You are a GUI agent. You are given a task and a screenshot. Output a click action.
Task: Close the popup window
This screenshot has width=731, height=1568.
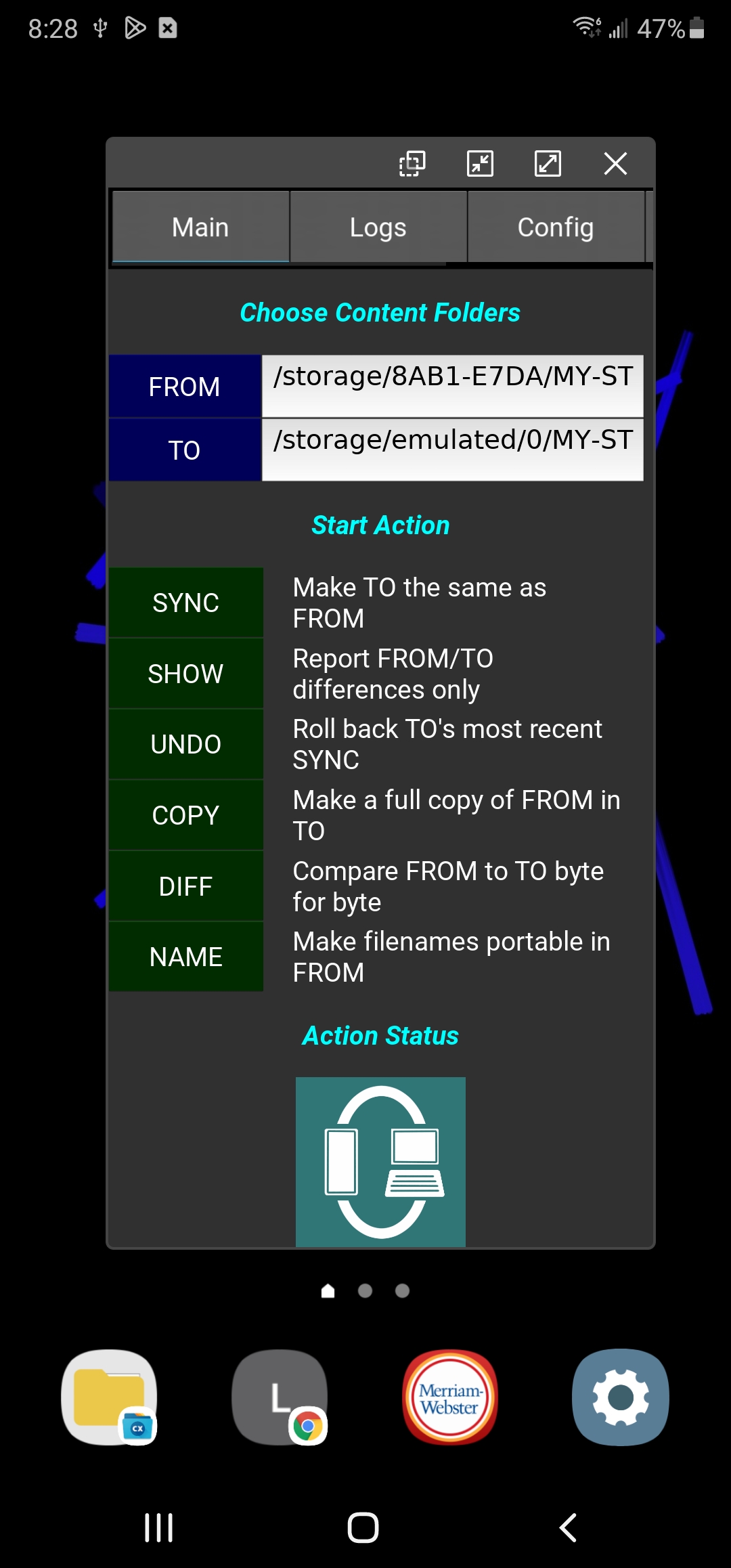point(615,163)
